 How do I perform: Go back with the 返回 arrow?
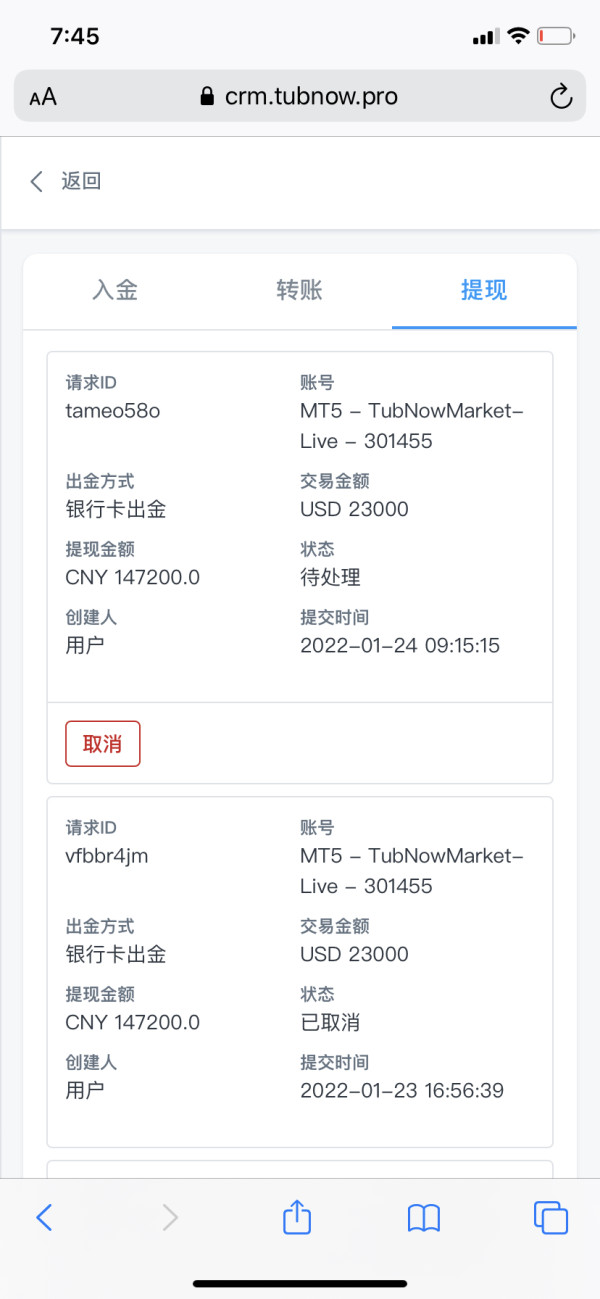coord(65,181)
